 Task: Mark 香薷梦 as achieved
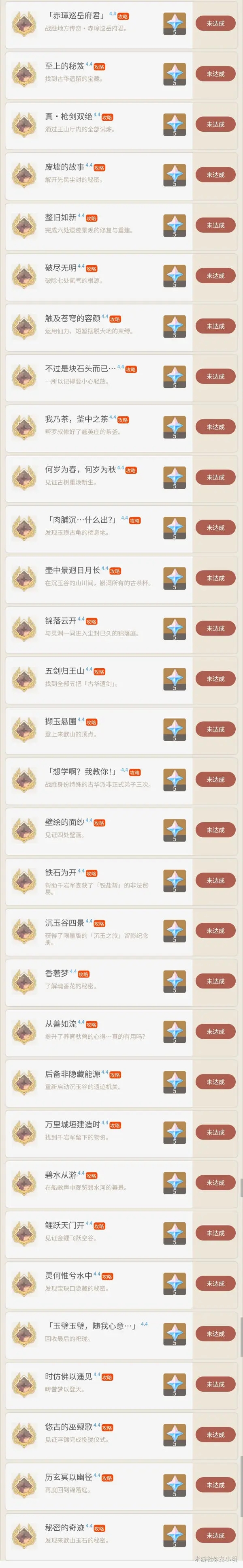click(215, 981)
